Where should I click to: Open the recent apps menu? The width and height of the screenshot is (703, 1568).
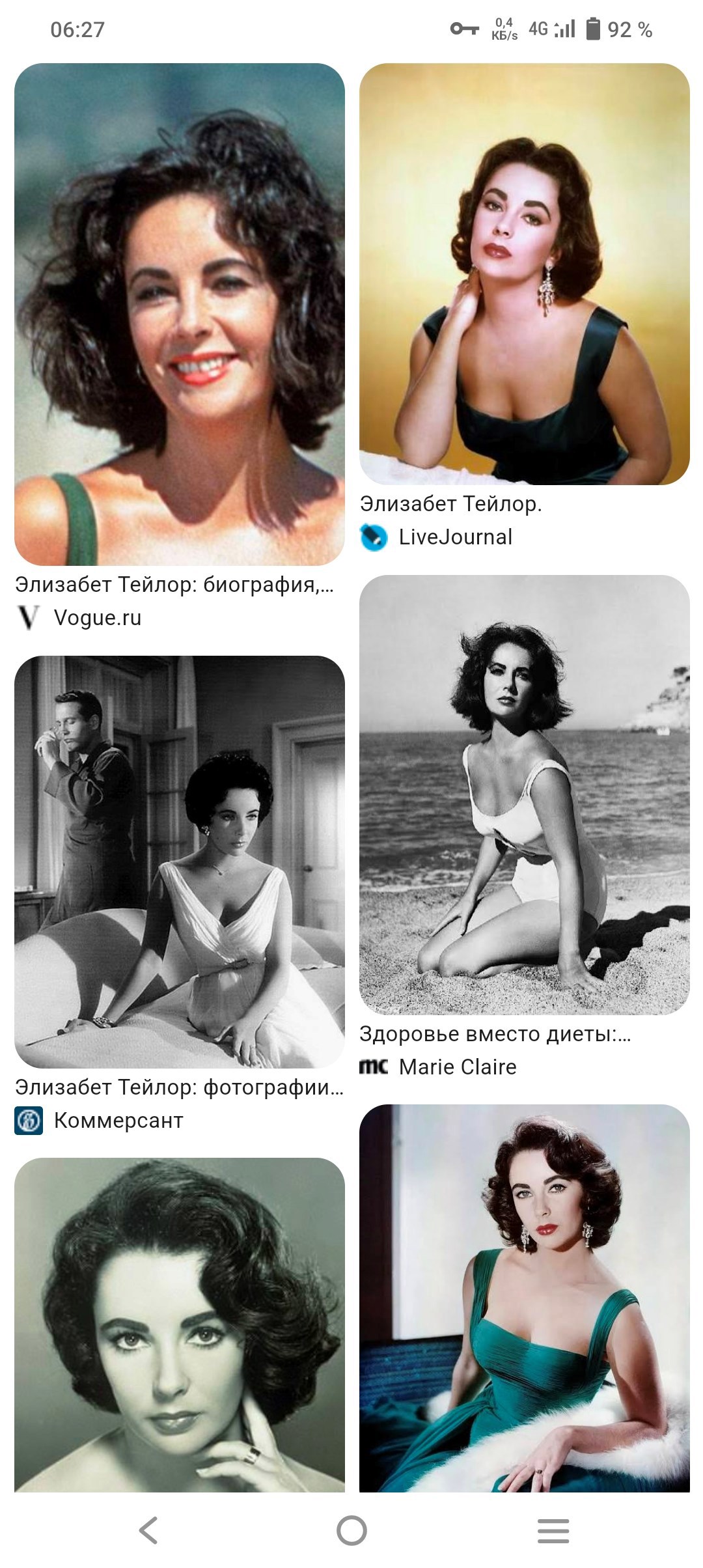[553, 1530]
